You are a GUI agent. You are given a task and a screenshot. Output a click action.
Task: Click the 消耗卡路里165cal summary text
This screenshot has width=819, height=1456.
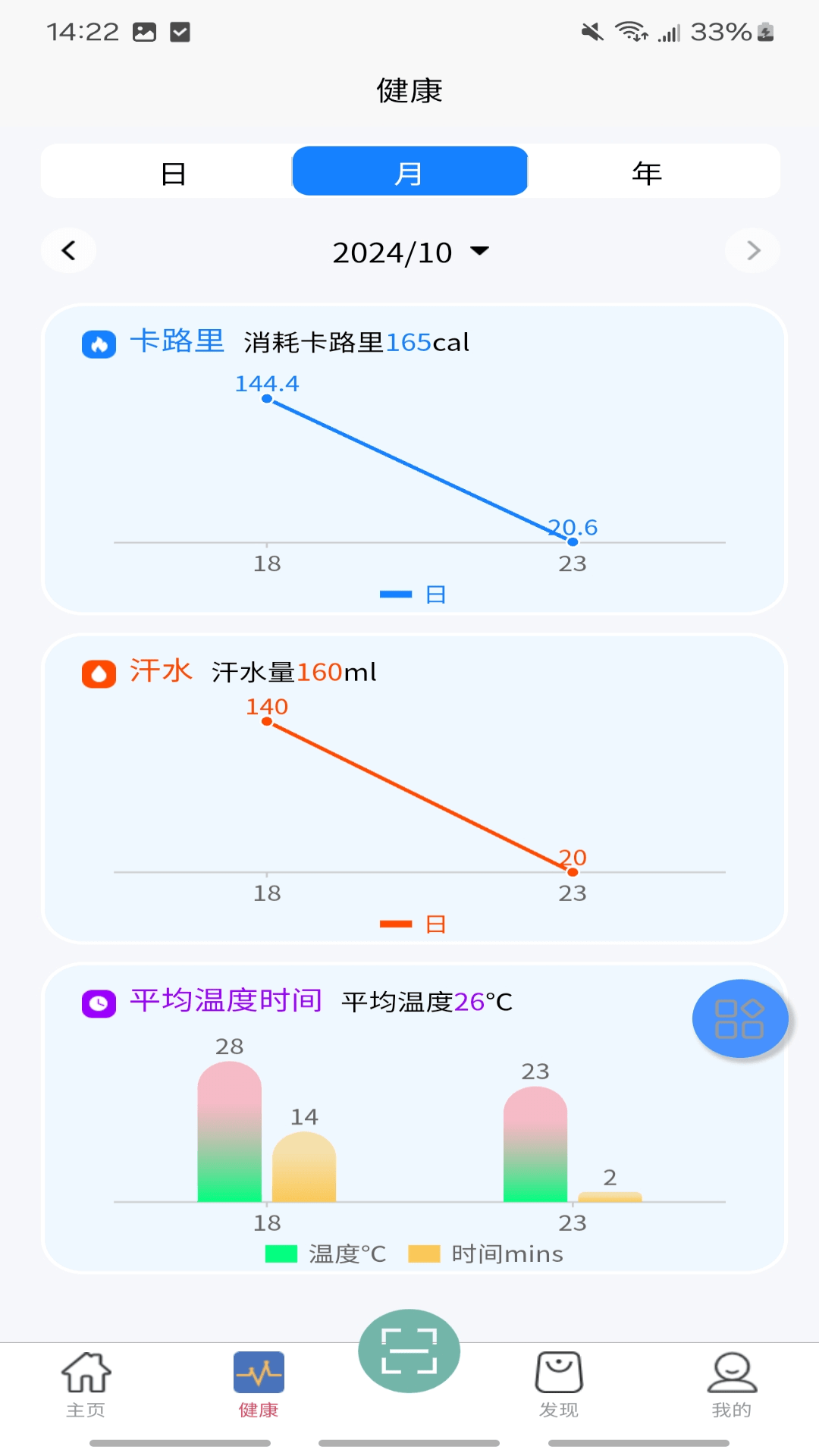coord(356,343)
